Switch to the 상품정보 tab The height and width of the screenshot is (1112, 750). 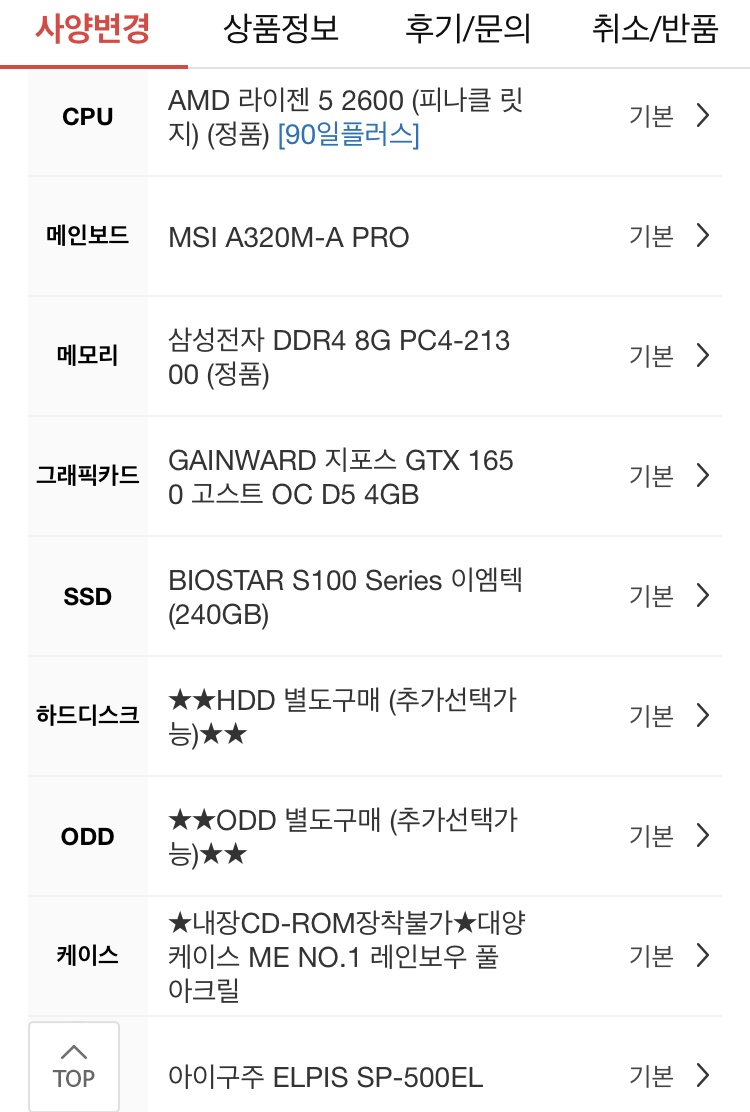pyautogui.click(x=281, y=29)
